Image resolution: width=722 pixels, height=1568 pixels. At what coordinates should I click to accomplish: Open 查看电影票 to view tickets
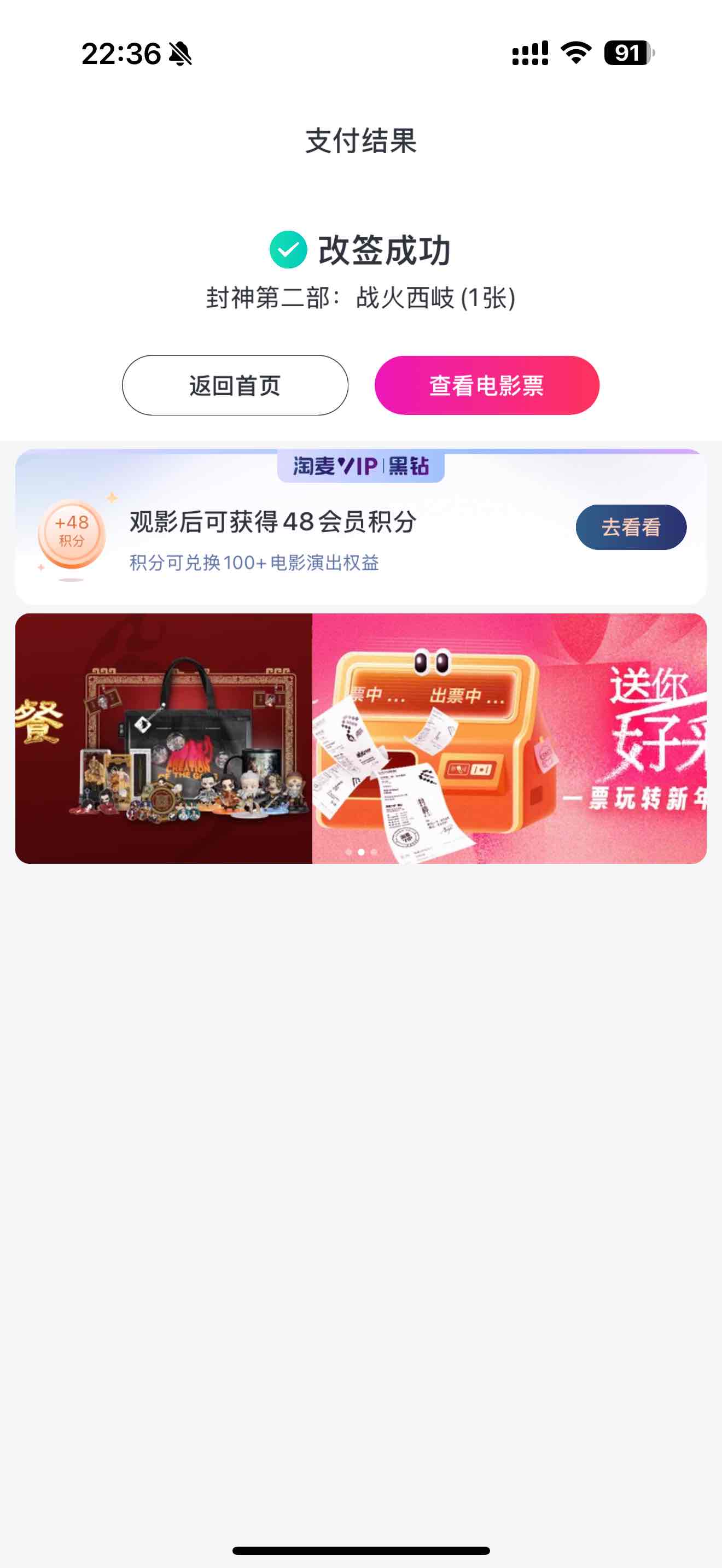[486, 385]
